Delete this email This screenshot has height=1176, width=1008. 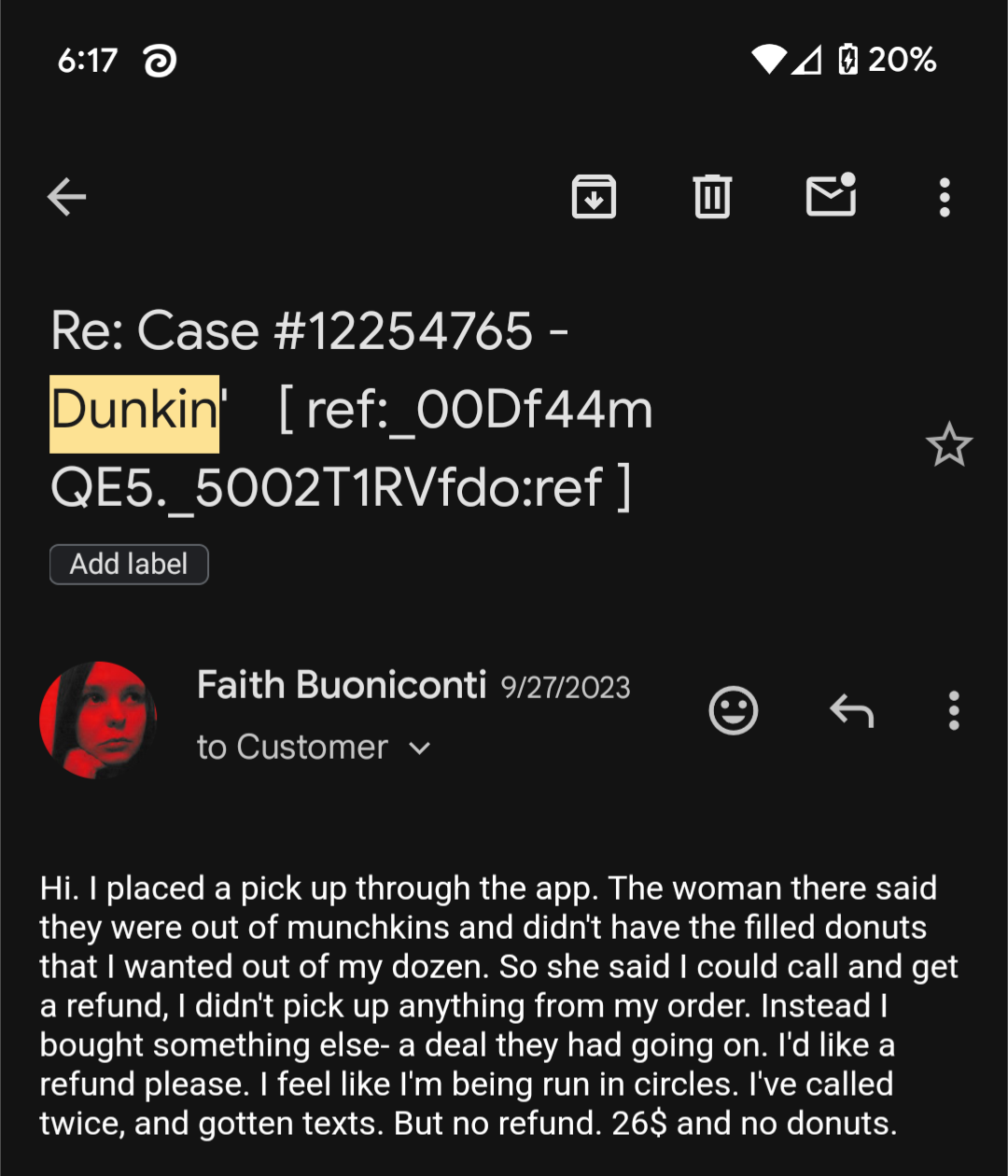[712, 197]
